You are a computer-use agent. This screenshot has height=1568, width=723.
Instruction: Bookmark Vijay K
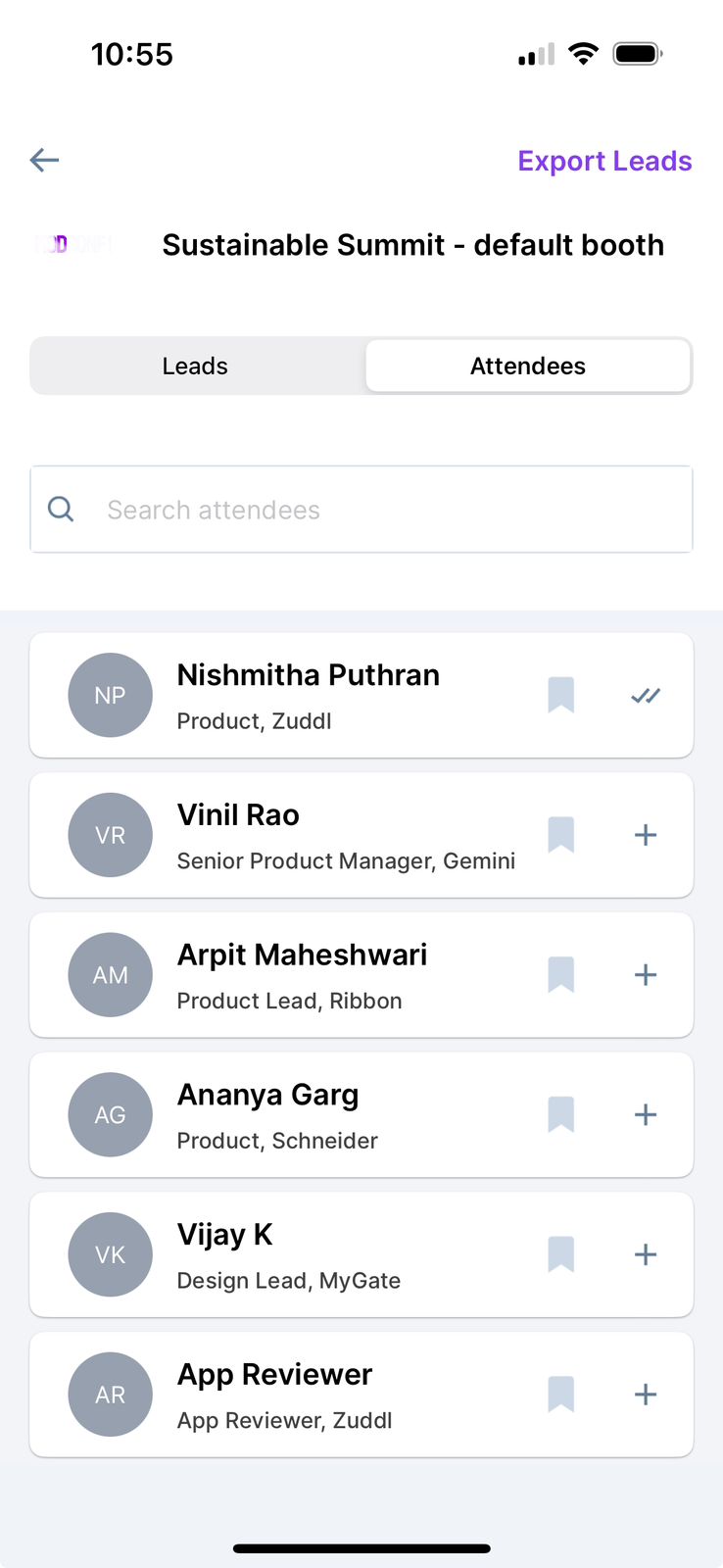(x=560, y=1254)
